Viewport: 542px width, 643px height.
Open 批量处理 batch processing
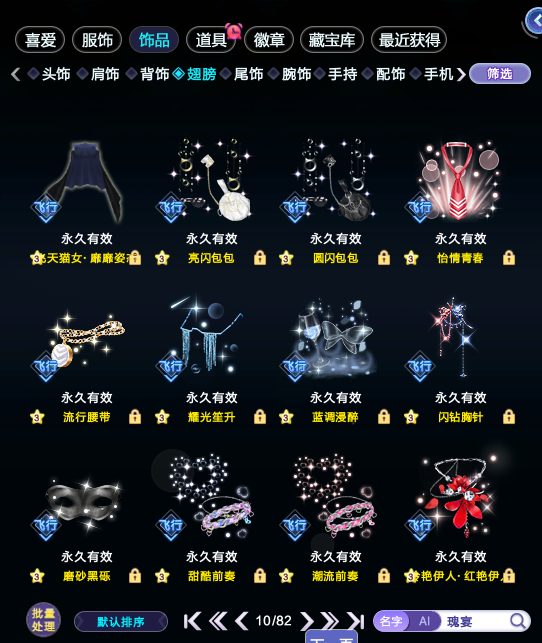[x=43, y=620]
